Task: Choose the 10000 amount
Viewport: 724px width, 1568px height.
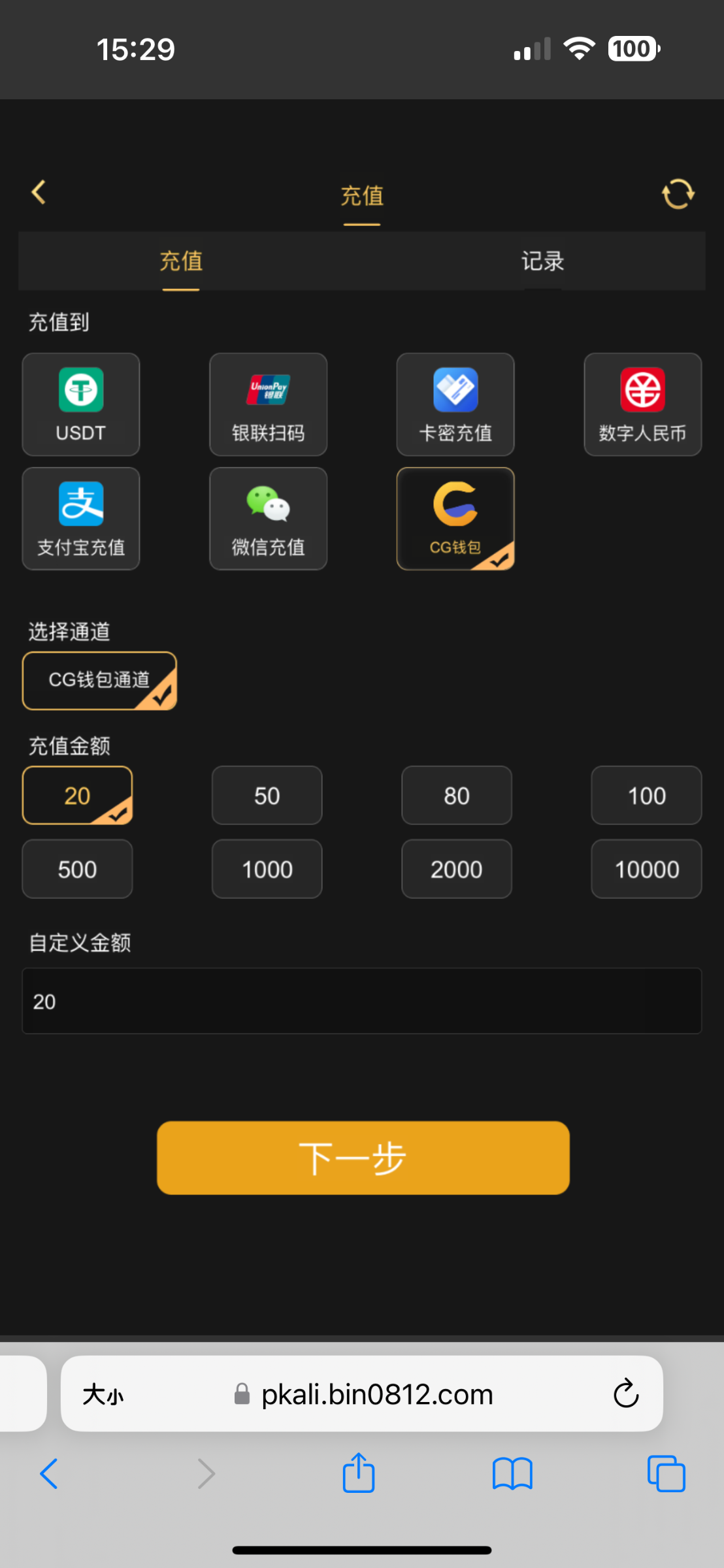Action: (x=646, y=870)
